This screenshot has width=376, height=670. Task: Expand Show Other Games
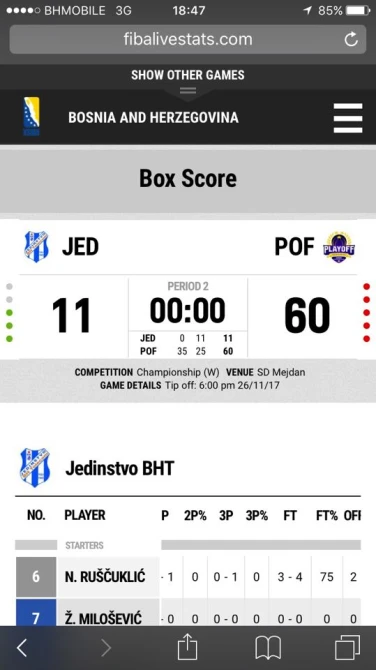(x=188, y=75)
